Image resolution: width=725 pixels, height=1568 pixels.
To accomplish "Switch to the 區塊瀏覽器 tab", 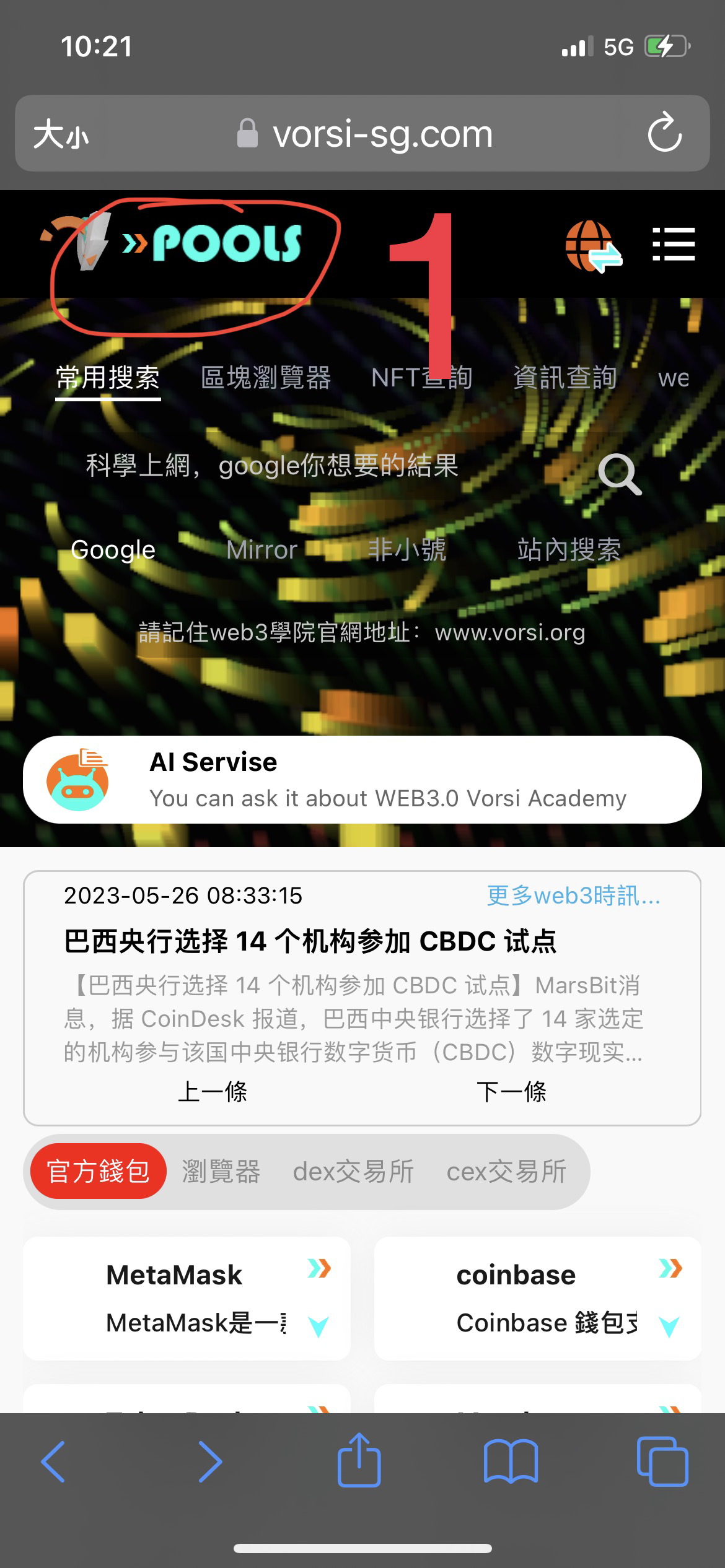I will click(x=266, y=377).
